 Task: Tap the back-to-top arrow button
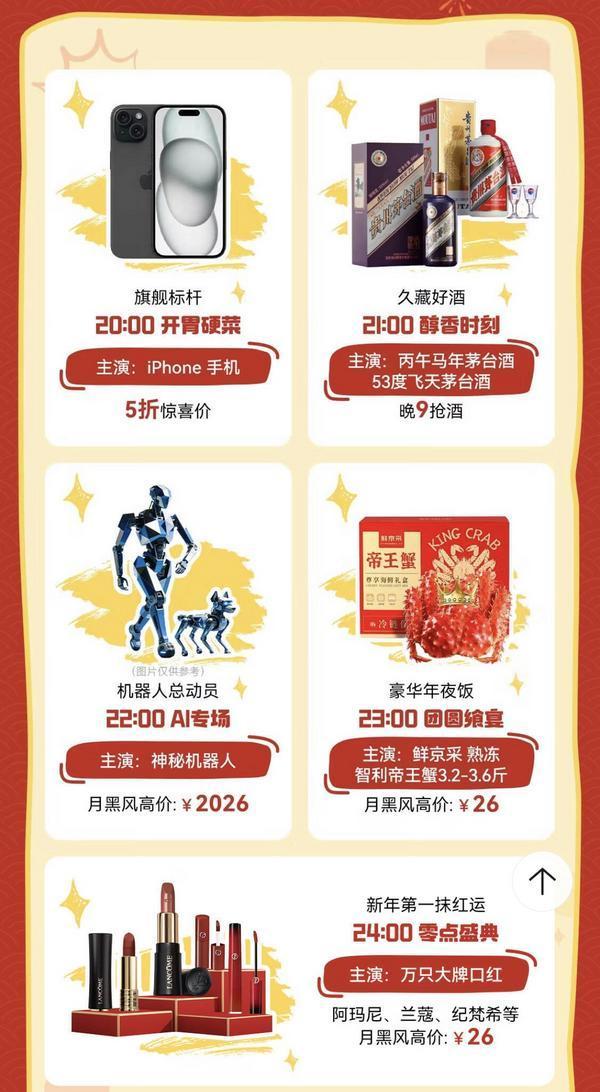click(x=542, y=881)
